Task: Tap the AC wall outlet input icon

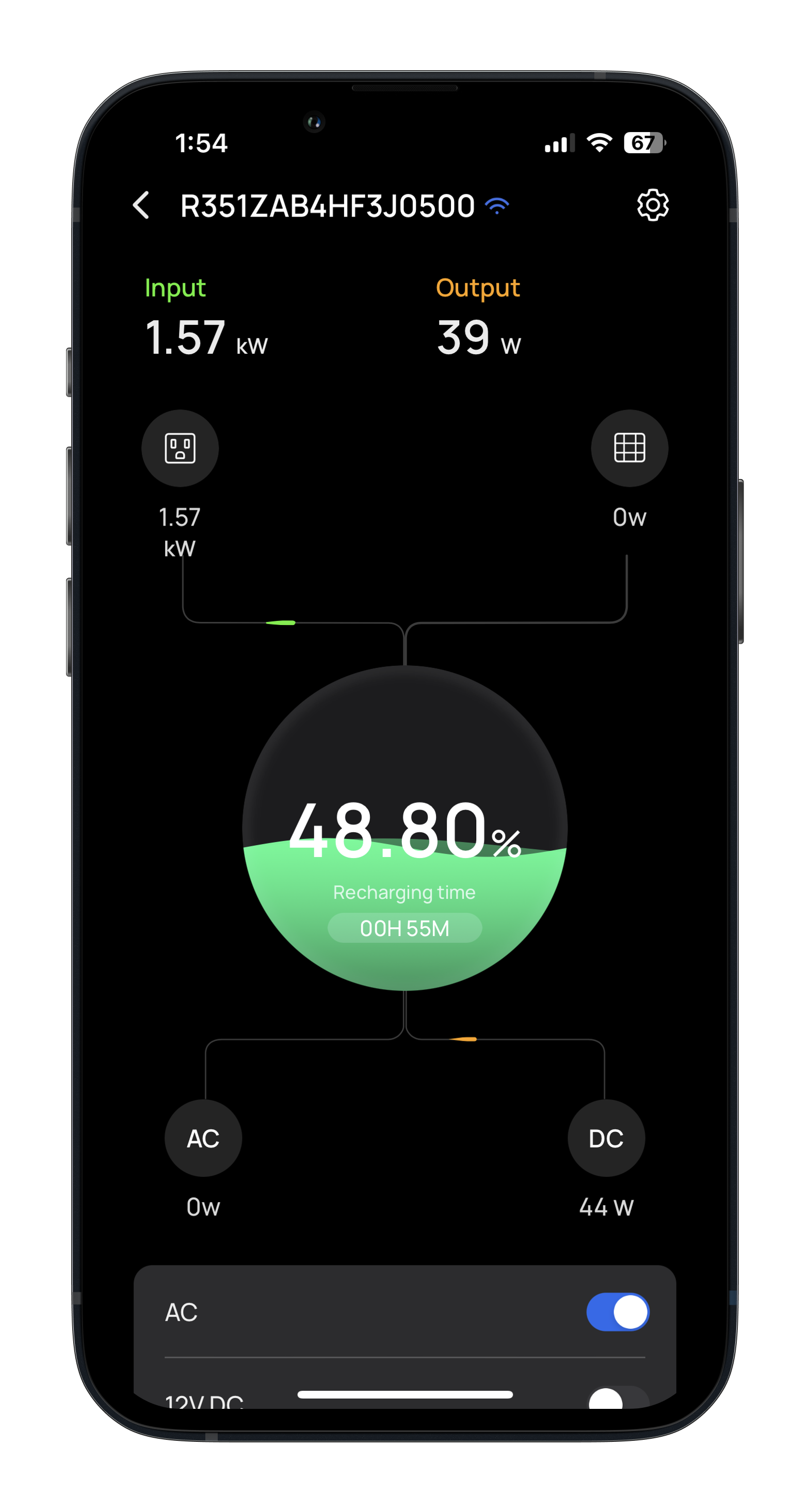Action: [x=180, y=448]
